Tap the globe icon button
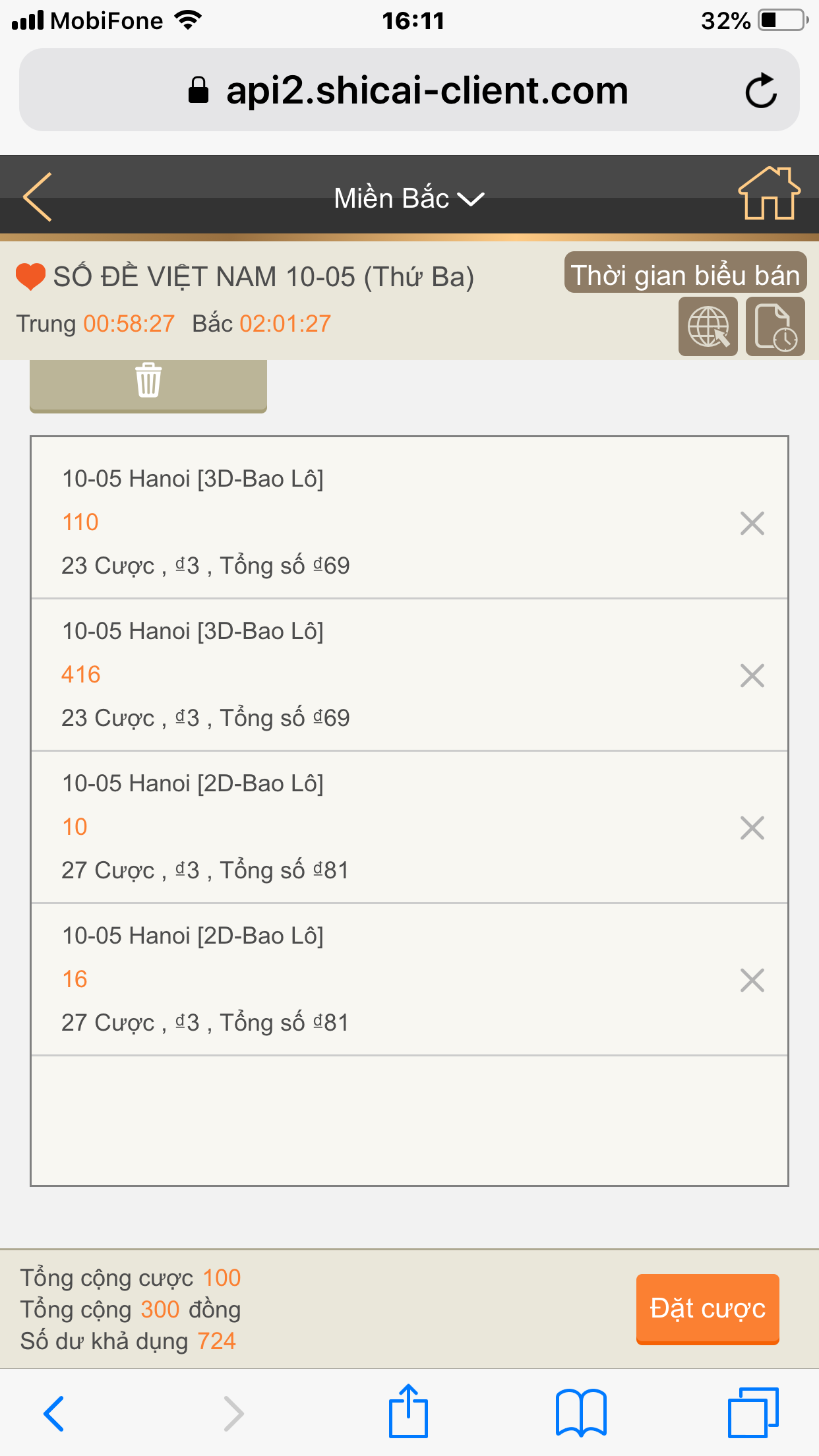The image size is (819, 1456). pos(708,326)
